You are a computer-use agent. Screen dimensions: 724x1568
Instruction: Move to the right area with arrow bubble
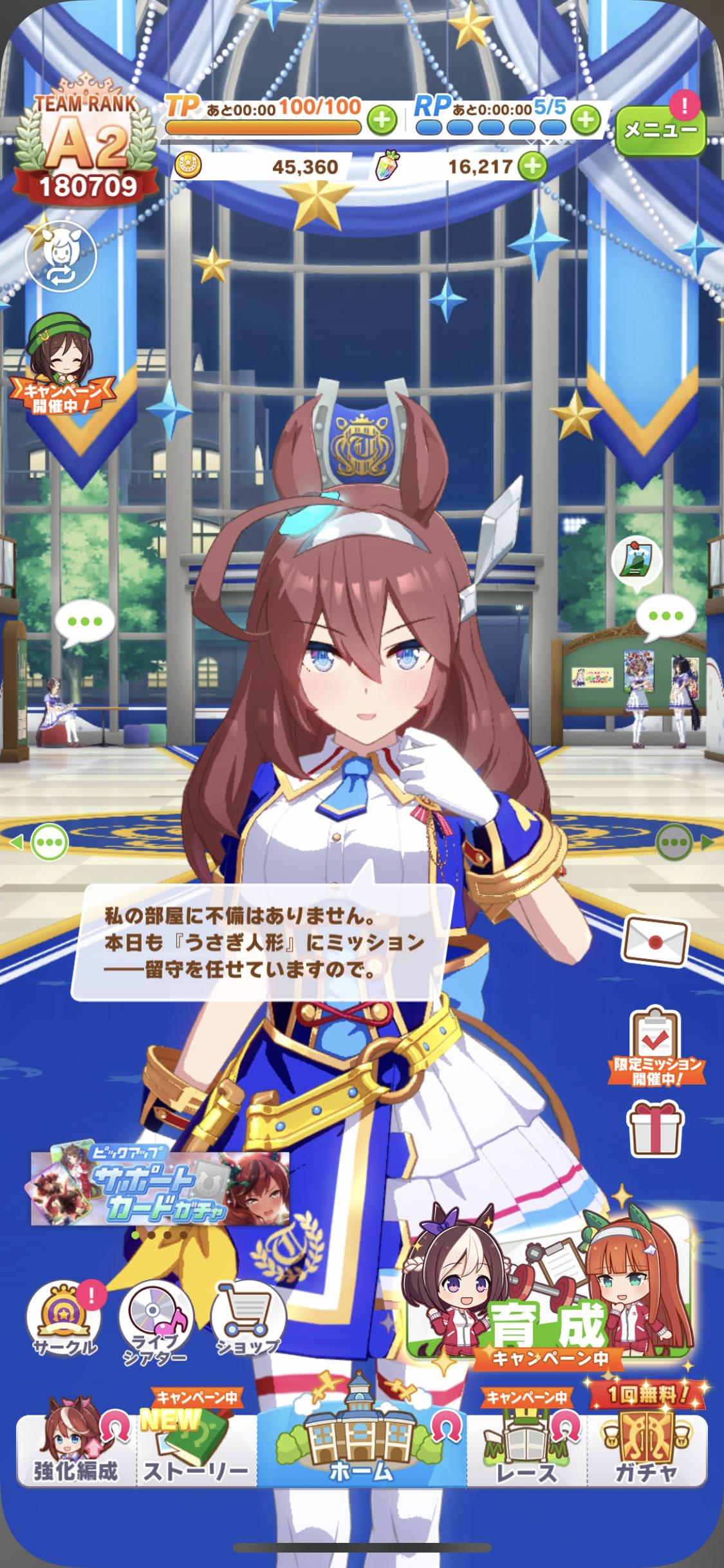point(681,842)
